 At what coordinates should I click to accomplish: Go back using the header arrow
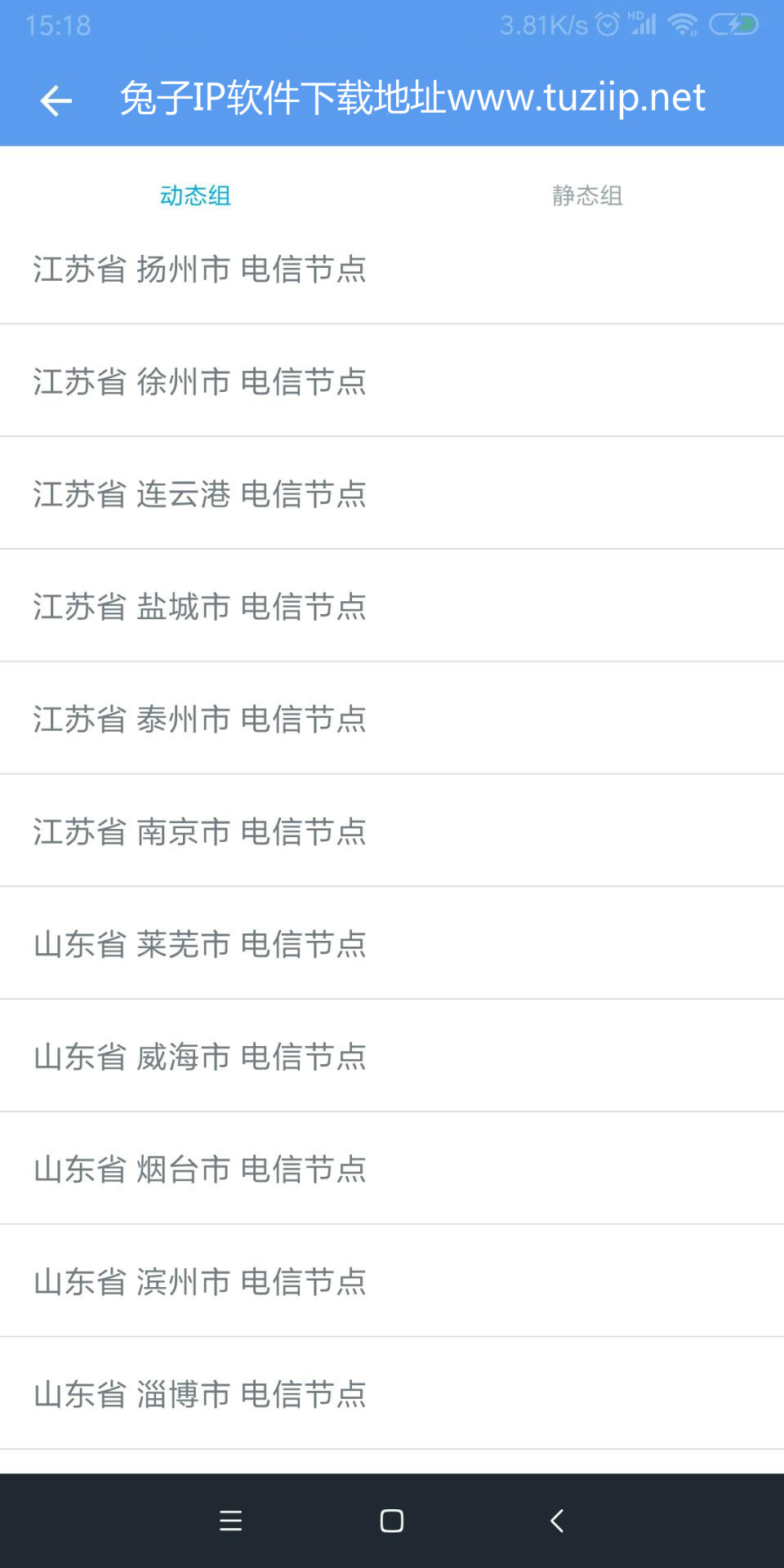[56, 100]
